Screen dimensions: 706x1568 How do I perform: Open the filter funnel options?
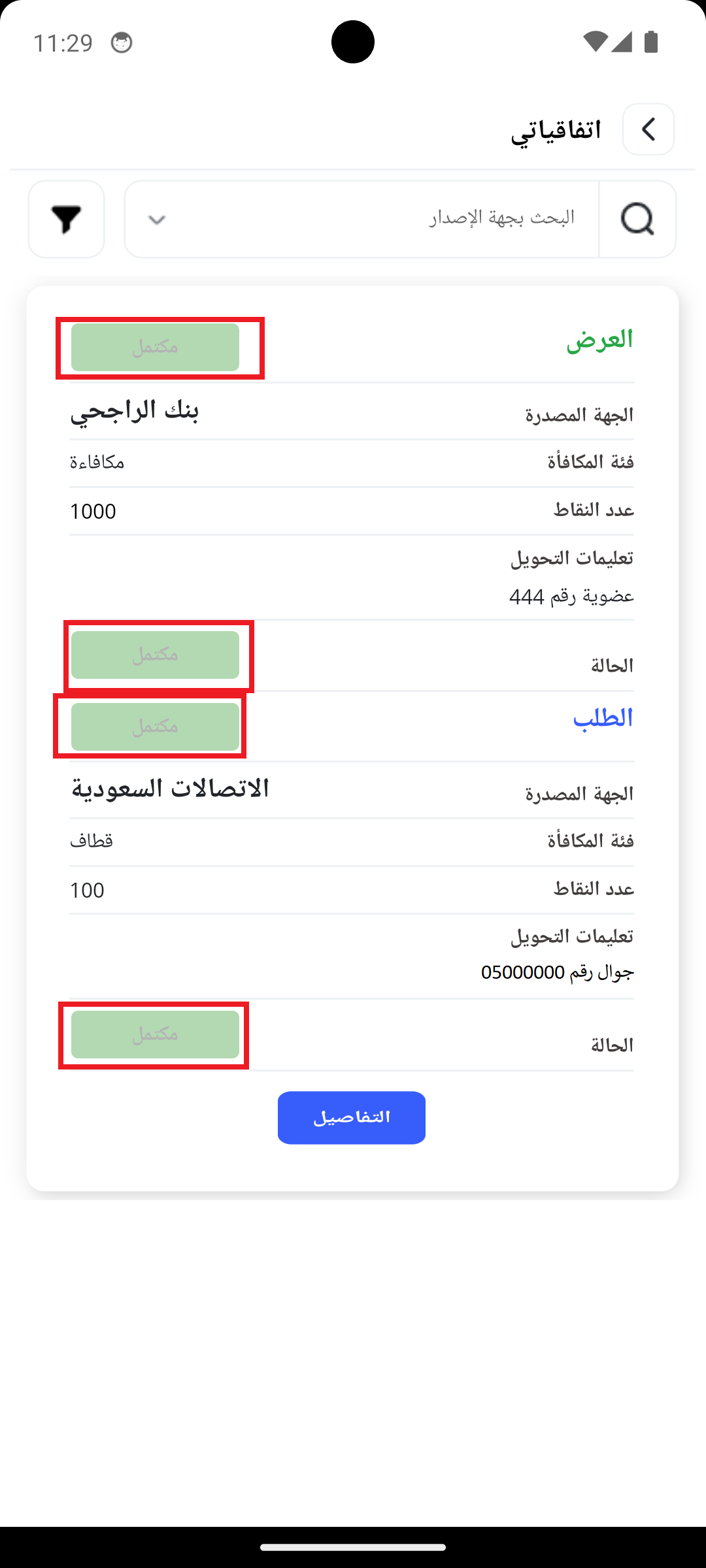click(66, 220)
